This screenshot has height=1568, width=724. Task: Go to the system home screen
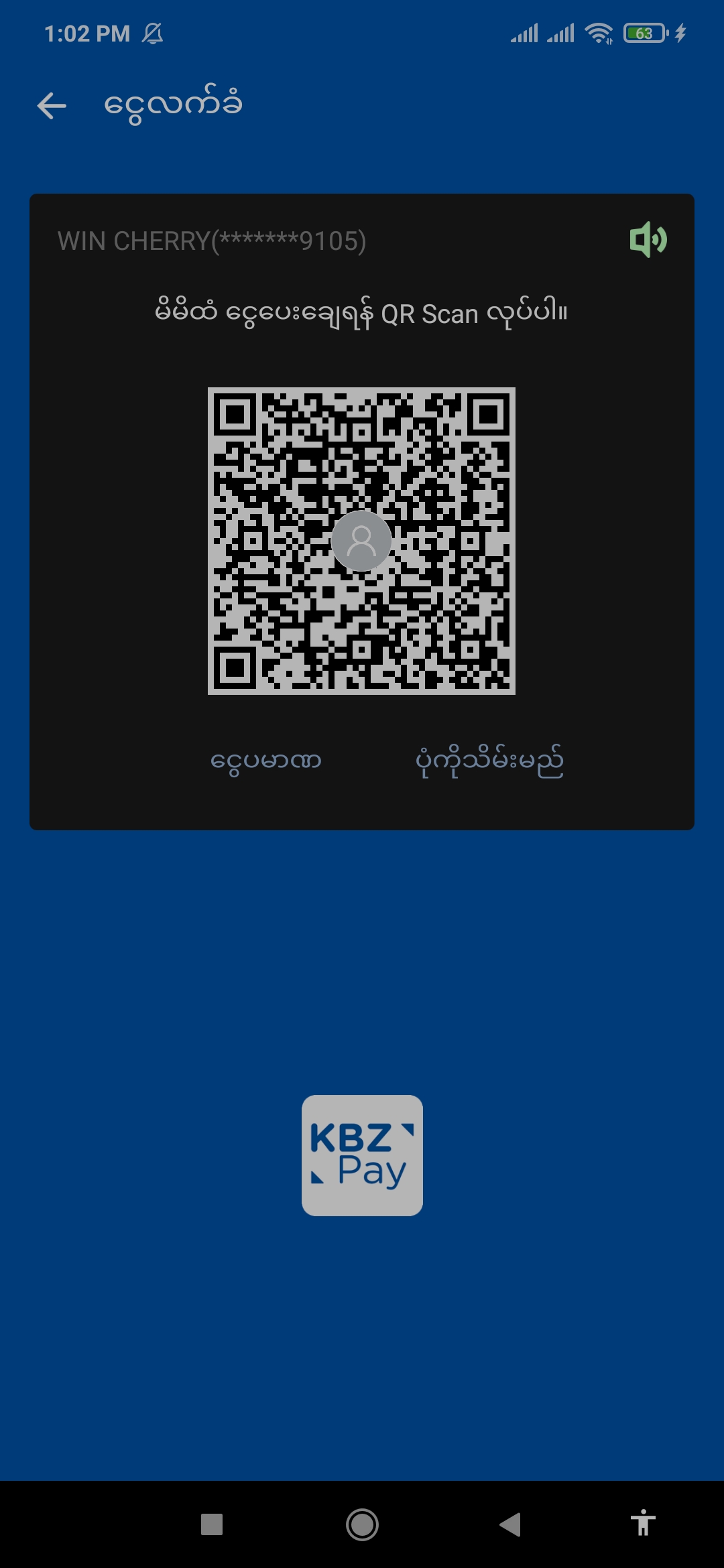click(362, 1524)
